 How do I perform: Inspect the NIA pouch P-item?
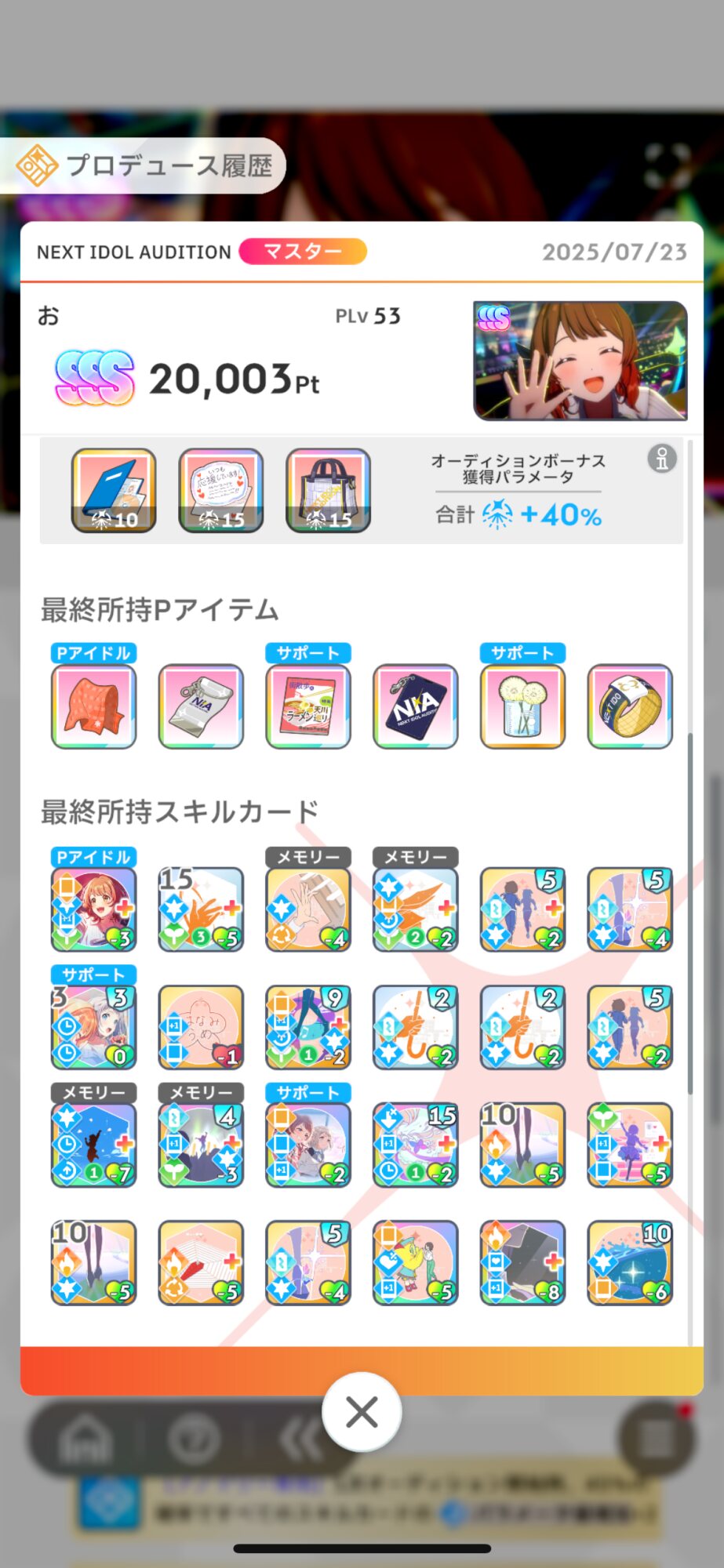201,706
